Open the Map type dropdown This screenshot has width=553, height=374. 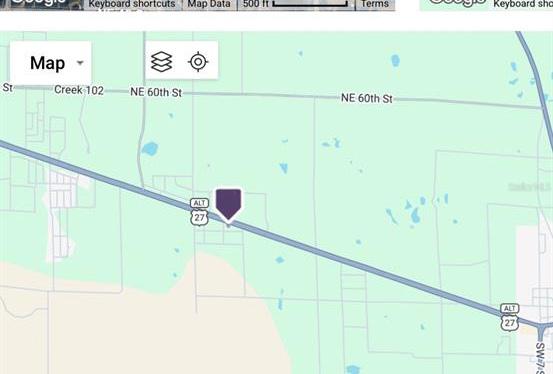(x=51, y=63)
